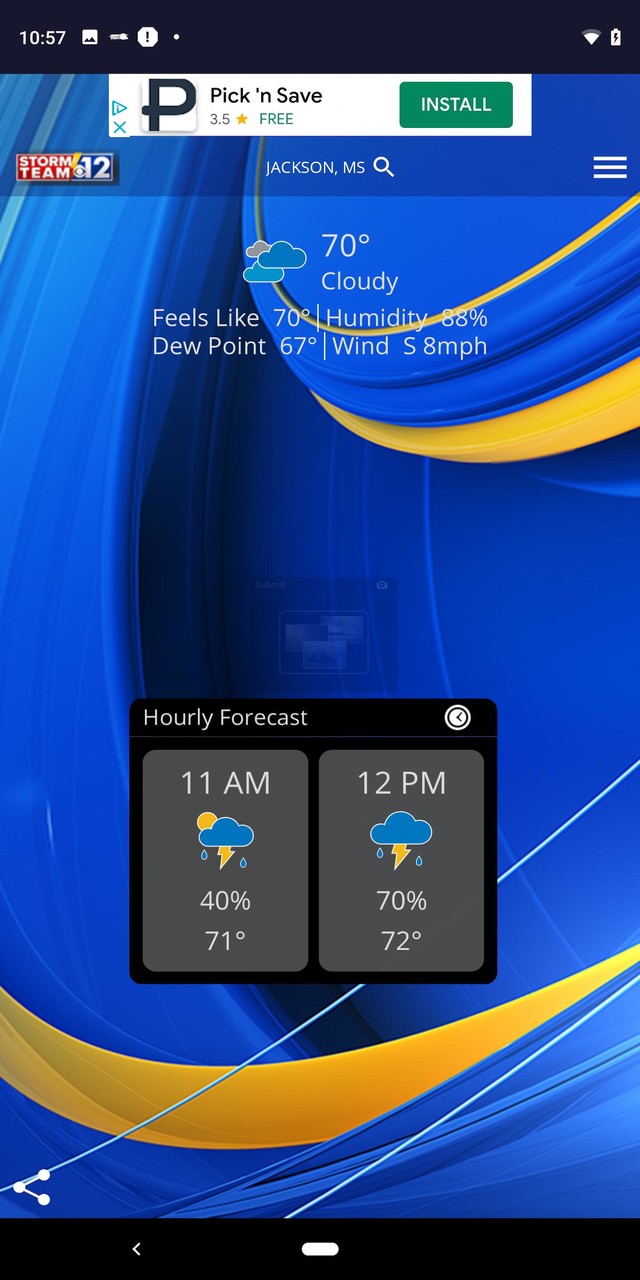Image resolution: width=640 pixels, height=1280 pixels.
Task: Open the hamburger menu
Action: pos(610,167)
